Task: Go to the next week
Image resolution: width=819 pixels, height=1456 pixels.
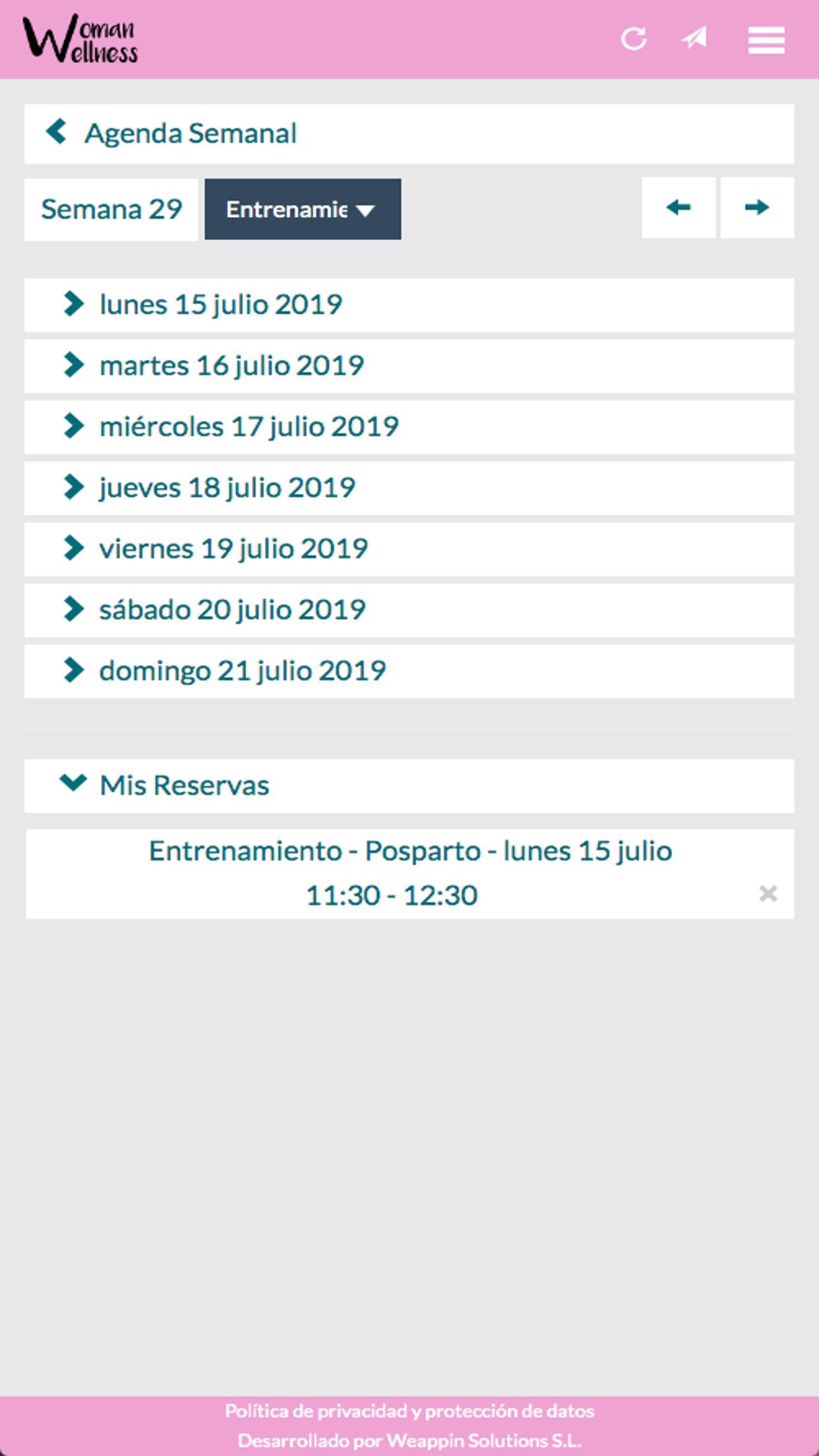Action: [x=757, y=208]
